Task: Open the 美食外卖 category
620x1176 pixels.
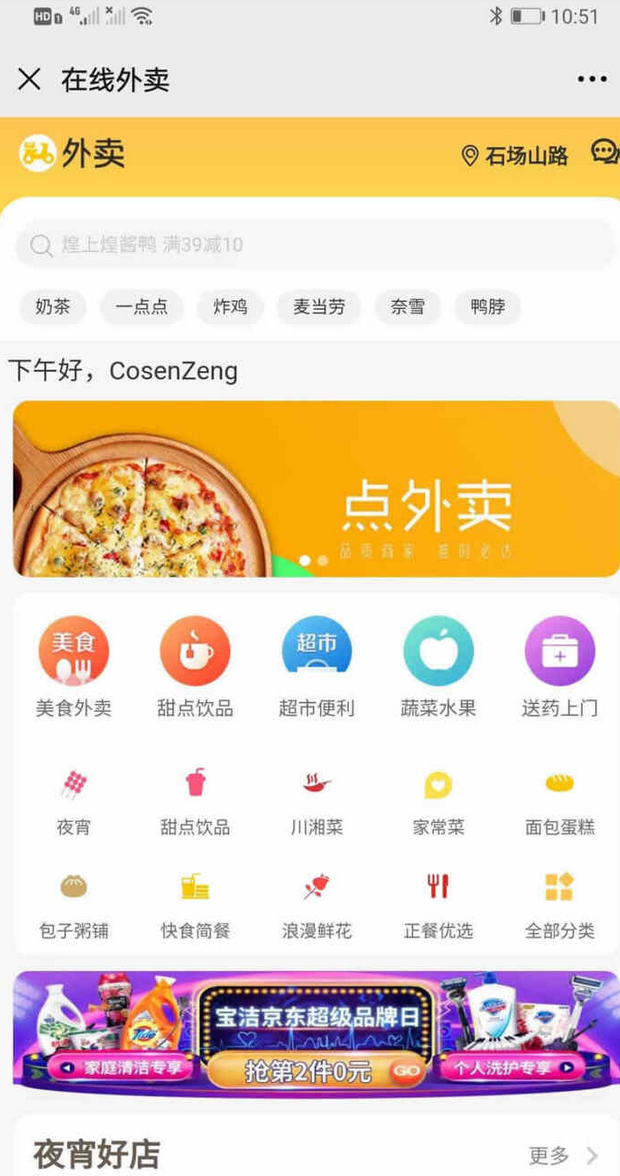Action: [x=74, y=667]
